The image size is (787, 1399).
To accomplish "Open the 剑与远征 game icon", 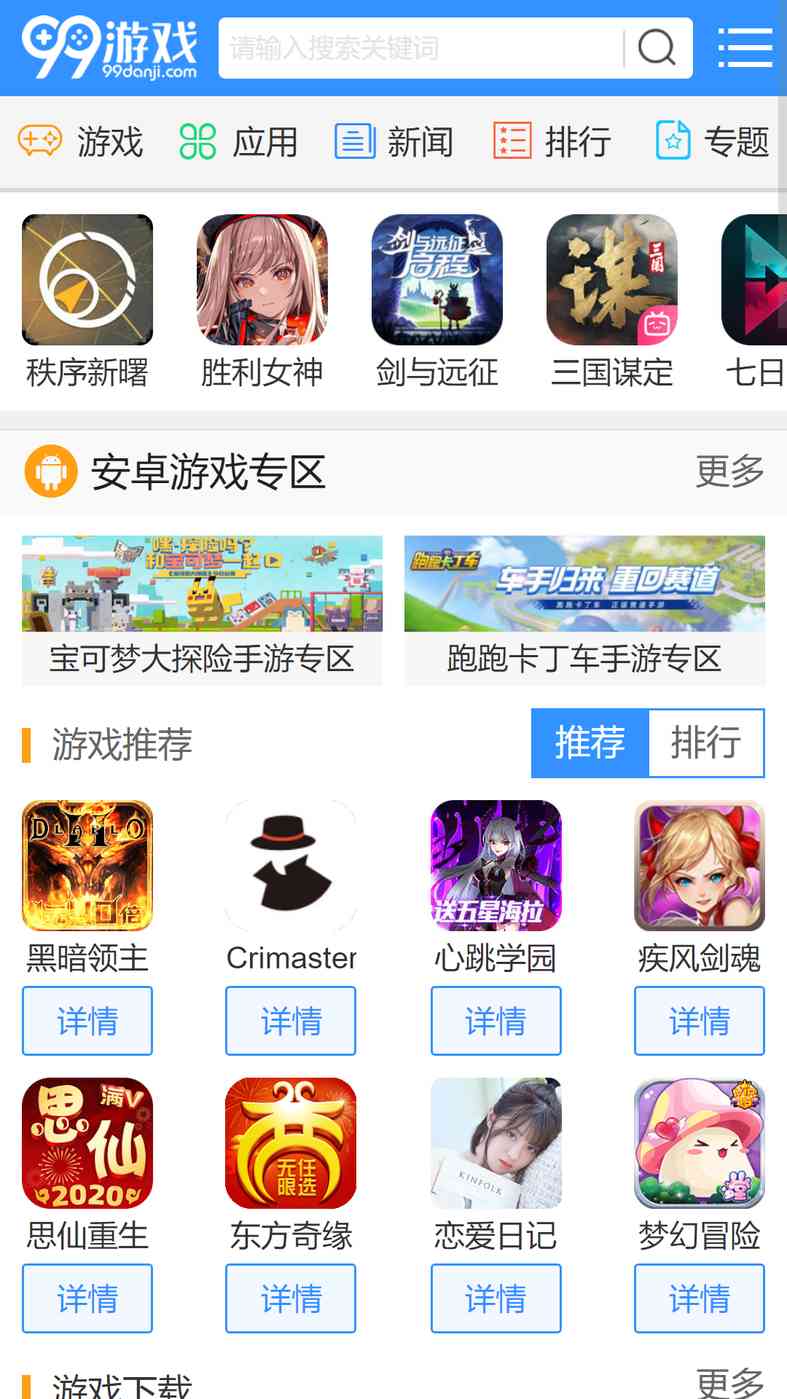I will [437, 281].
